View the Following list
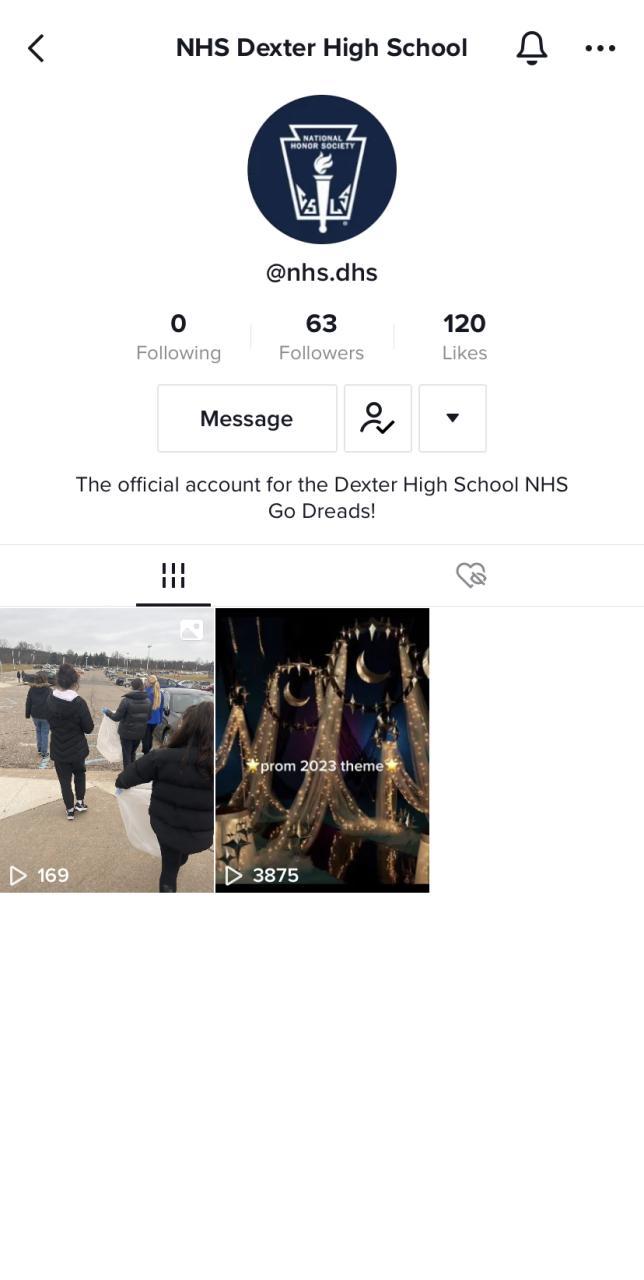Screen dimensions: 644x1280 178,337
